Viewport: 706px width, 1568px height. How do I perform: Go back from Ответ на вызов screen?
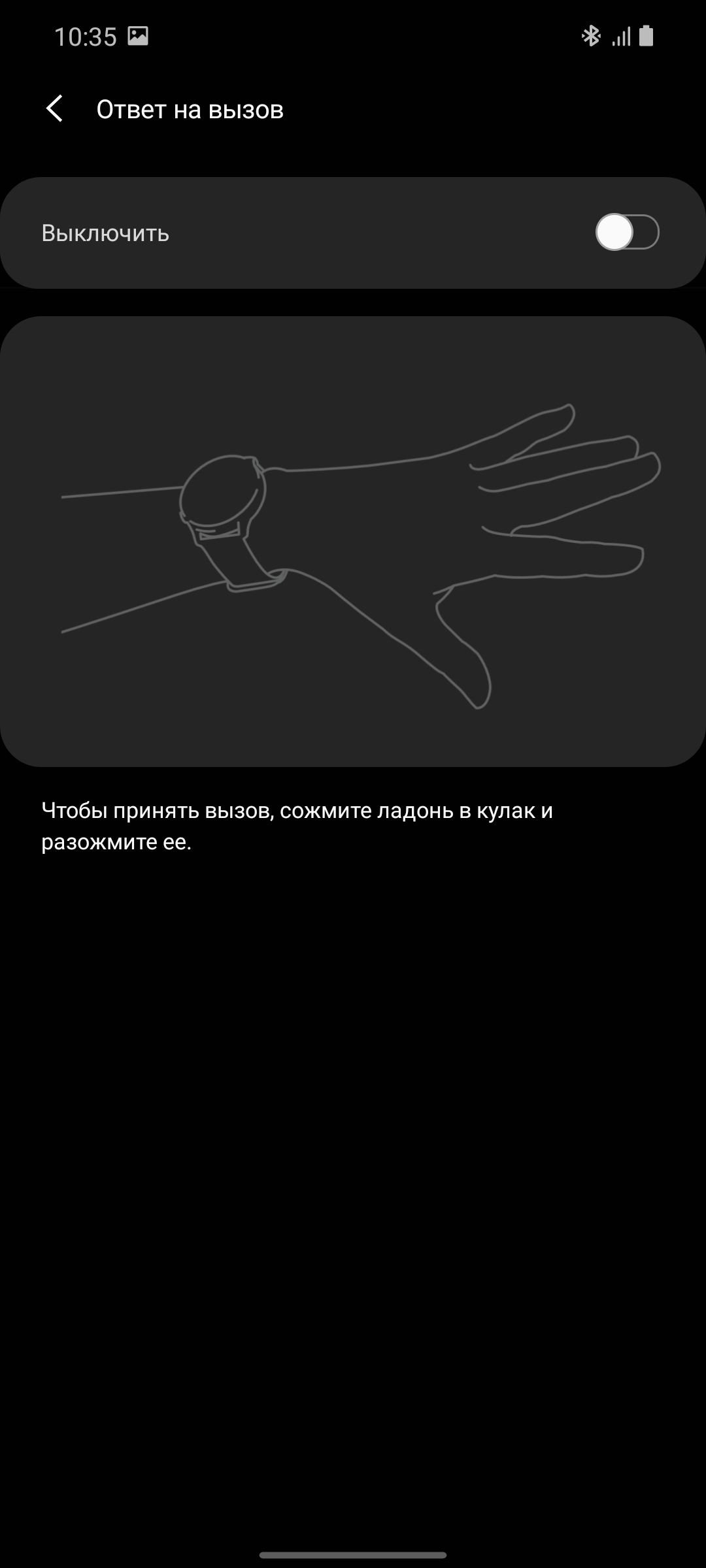coord(55,108)
